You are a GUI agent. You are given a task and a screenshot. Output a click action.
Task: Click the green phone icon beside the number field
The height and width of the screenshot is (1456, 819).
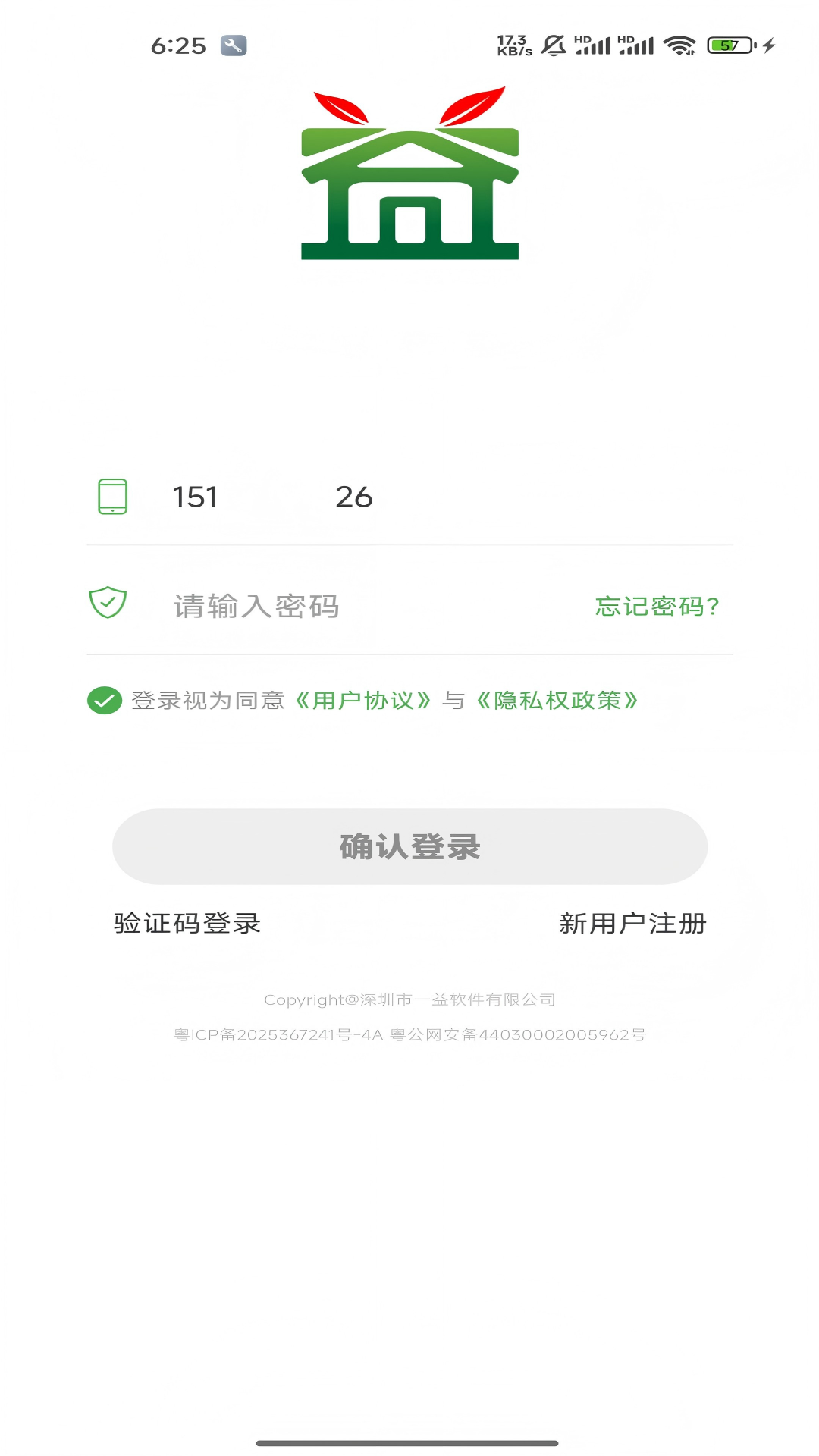pyautogui.click(x=111, y=497)
